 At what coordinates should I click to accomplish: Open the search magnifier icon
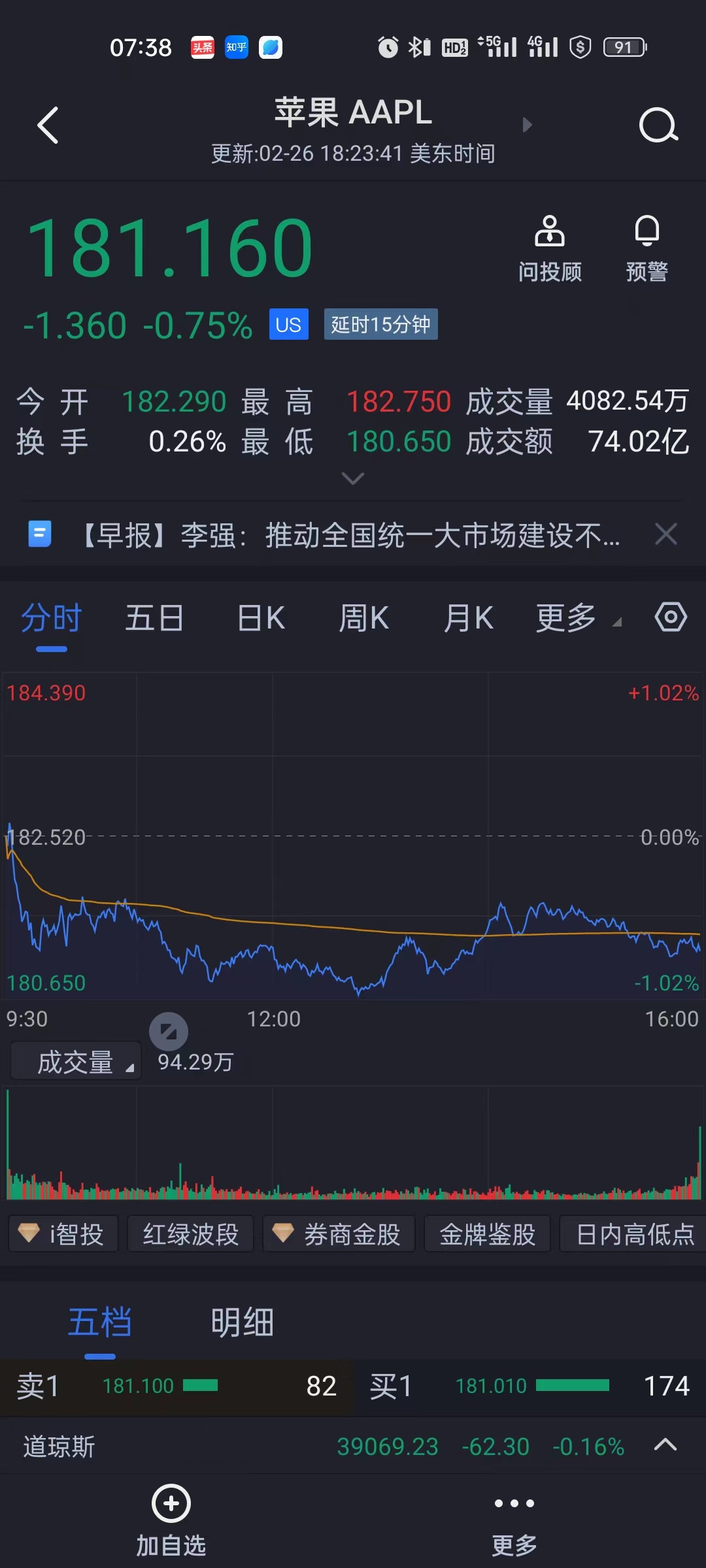tap(658, 125)
